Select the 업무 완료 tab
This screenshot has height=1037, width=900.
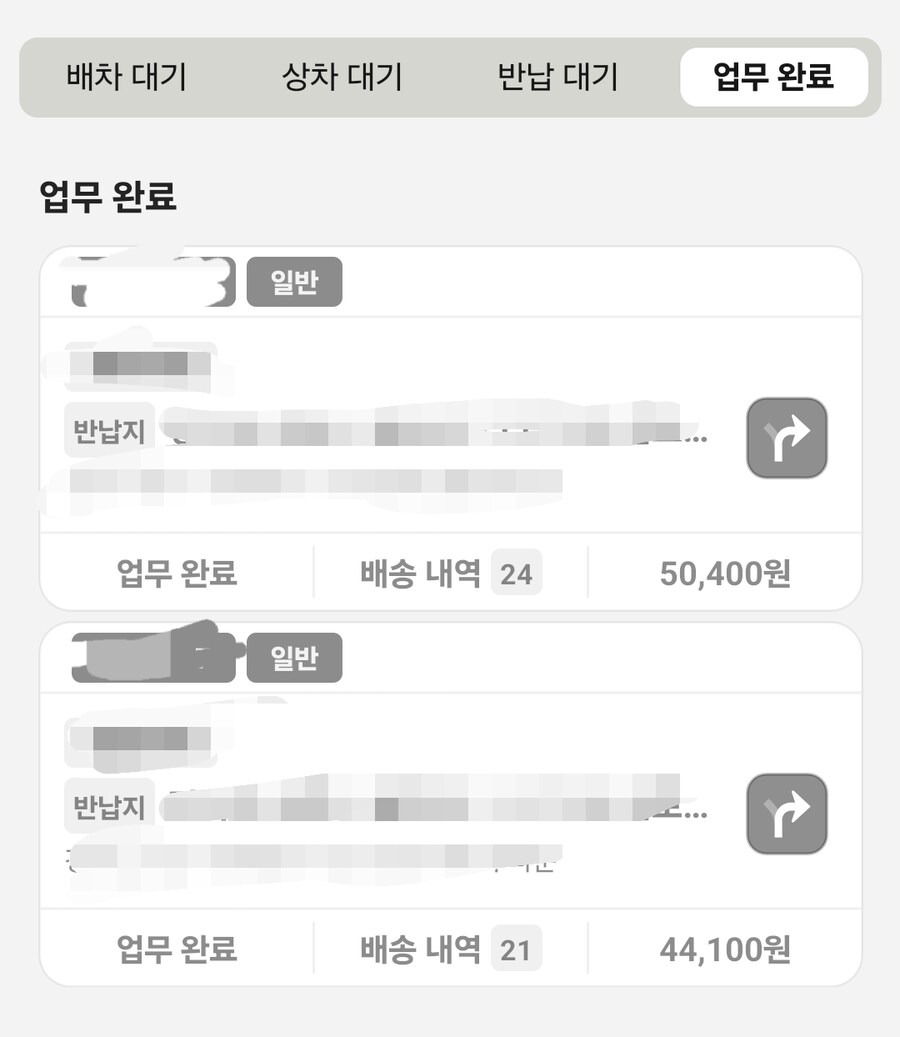(773, 77)
